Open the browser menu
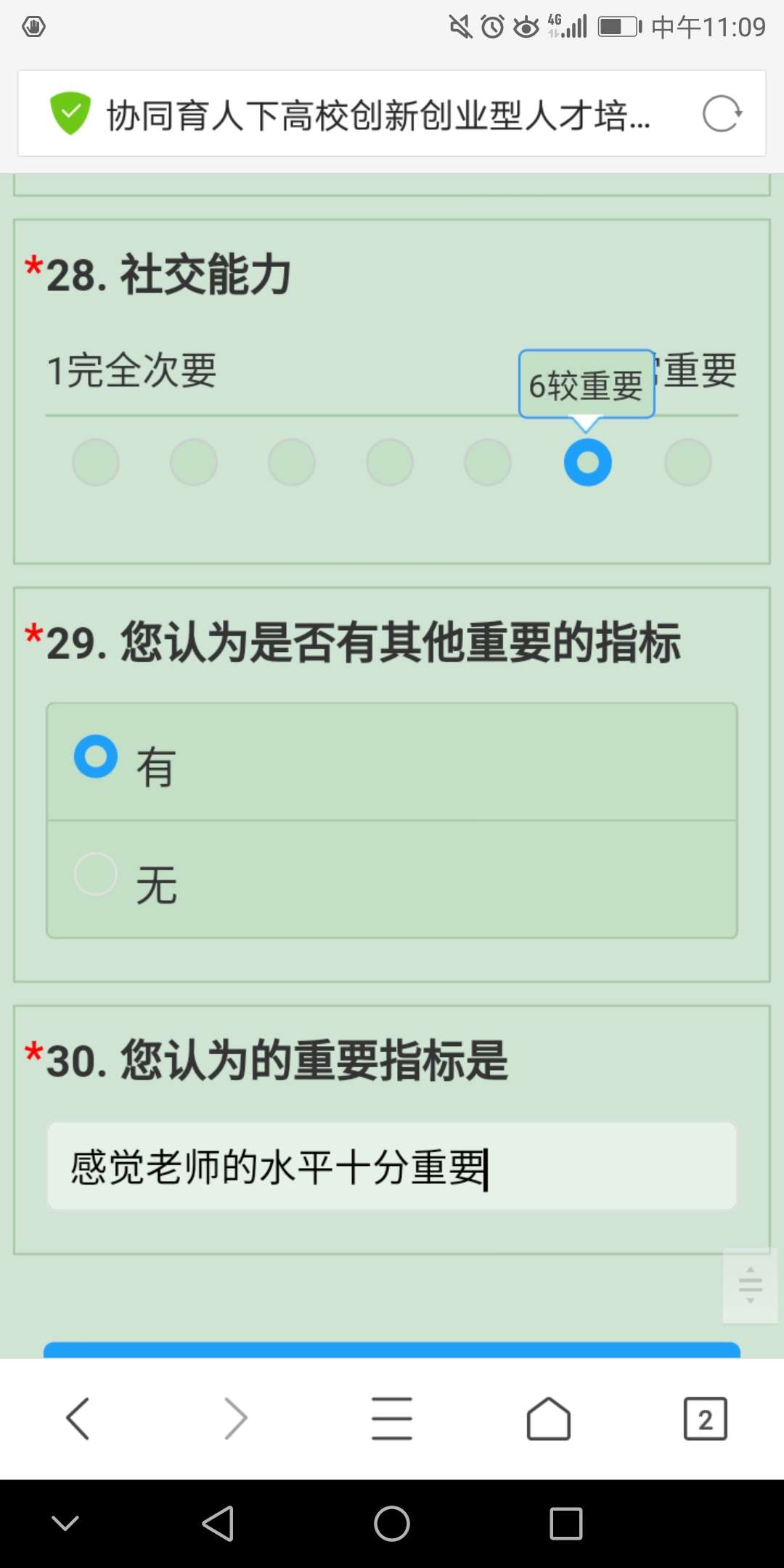Viewport: 784px width, 1568px height. (392, 1418)
